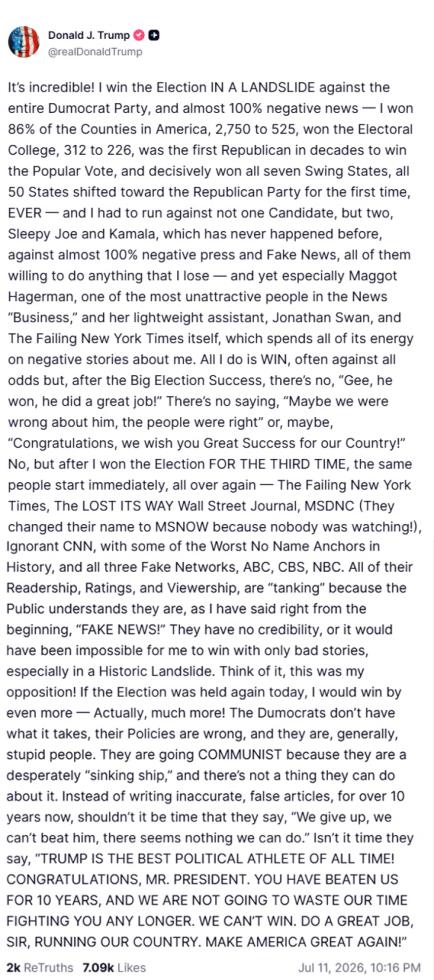View the 2k ReTruths list
434x980 pixels.
tap(39, 967)
